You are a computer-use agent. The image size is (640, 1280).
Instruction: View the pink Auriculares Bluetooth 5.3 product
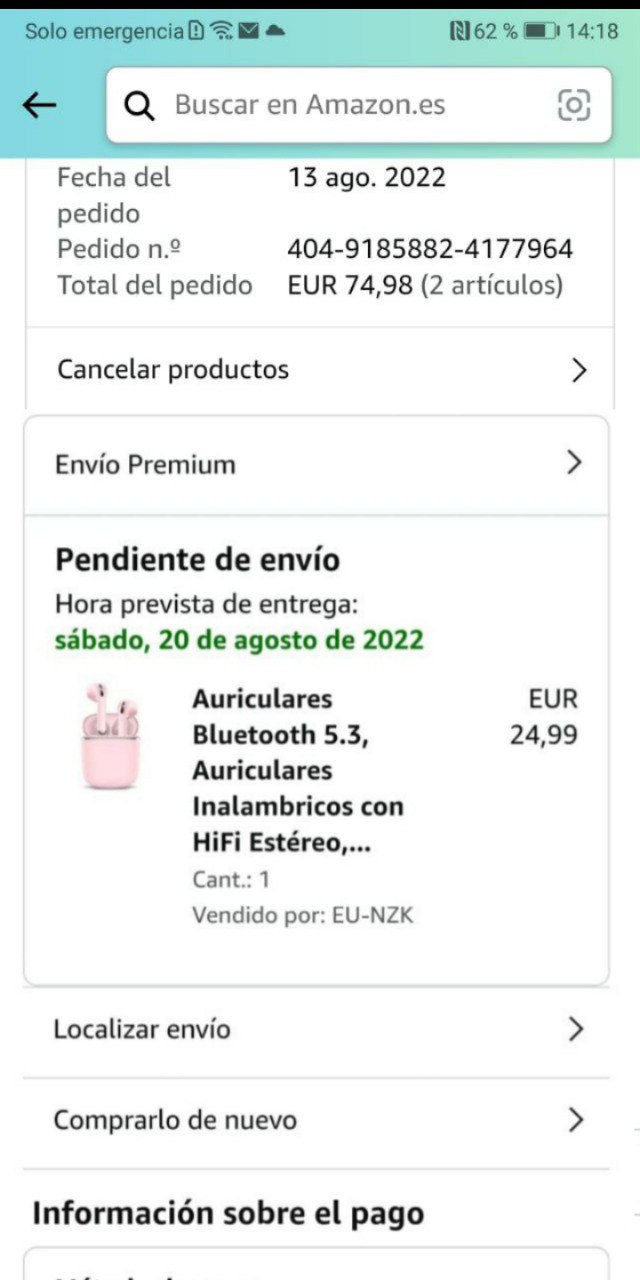pyautogui.click(x=297, y=770)
